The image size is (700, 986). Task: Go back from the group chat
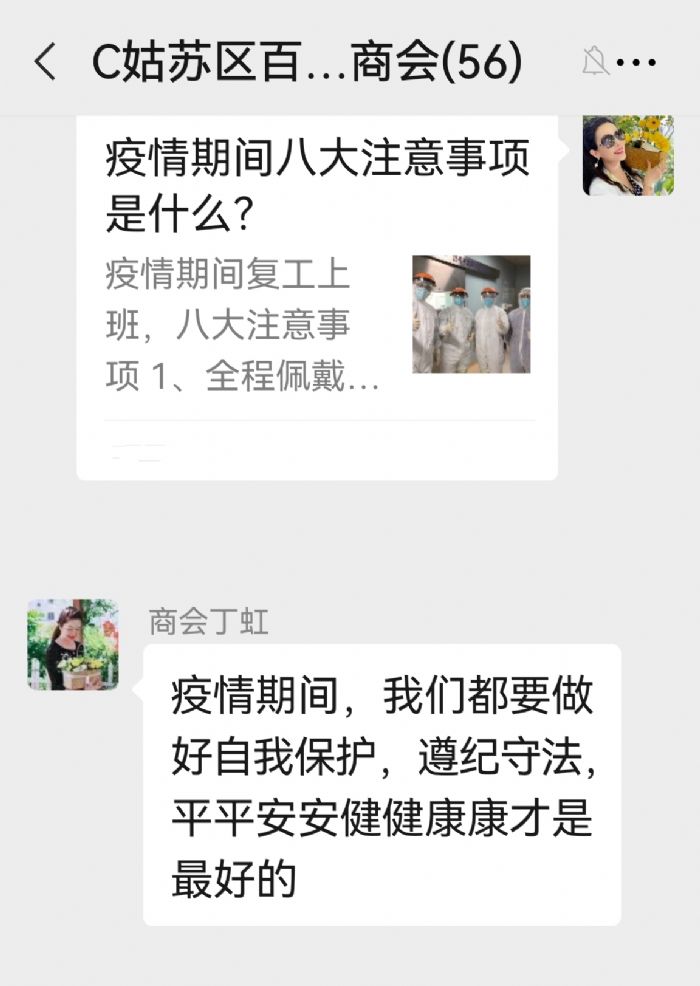44,63
